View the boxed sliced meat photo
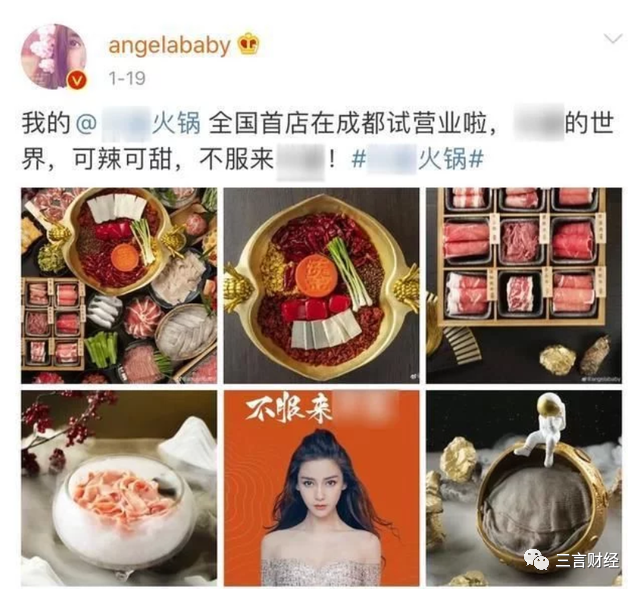Viewport: 640px width, 589px height. tap(523, 286)
